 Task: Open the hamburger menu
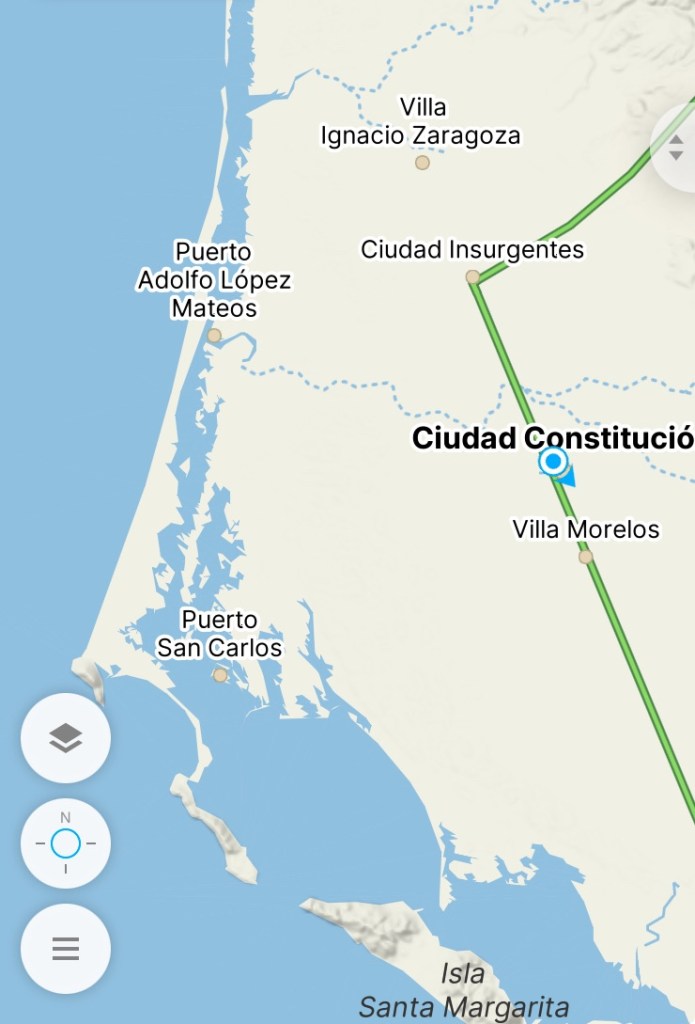coord(65,948)
